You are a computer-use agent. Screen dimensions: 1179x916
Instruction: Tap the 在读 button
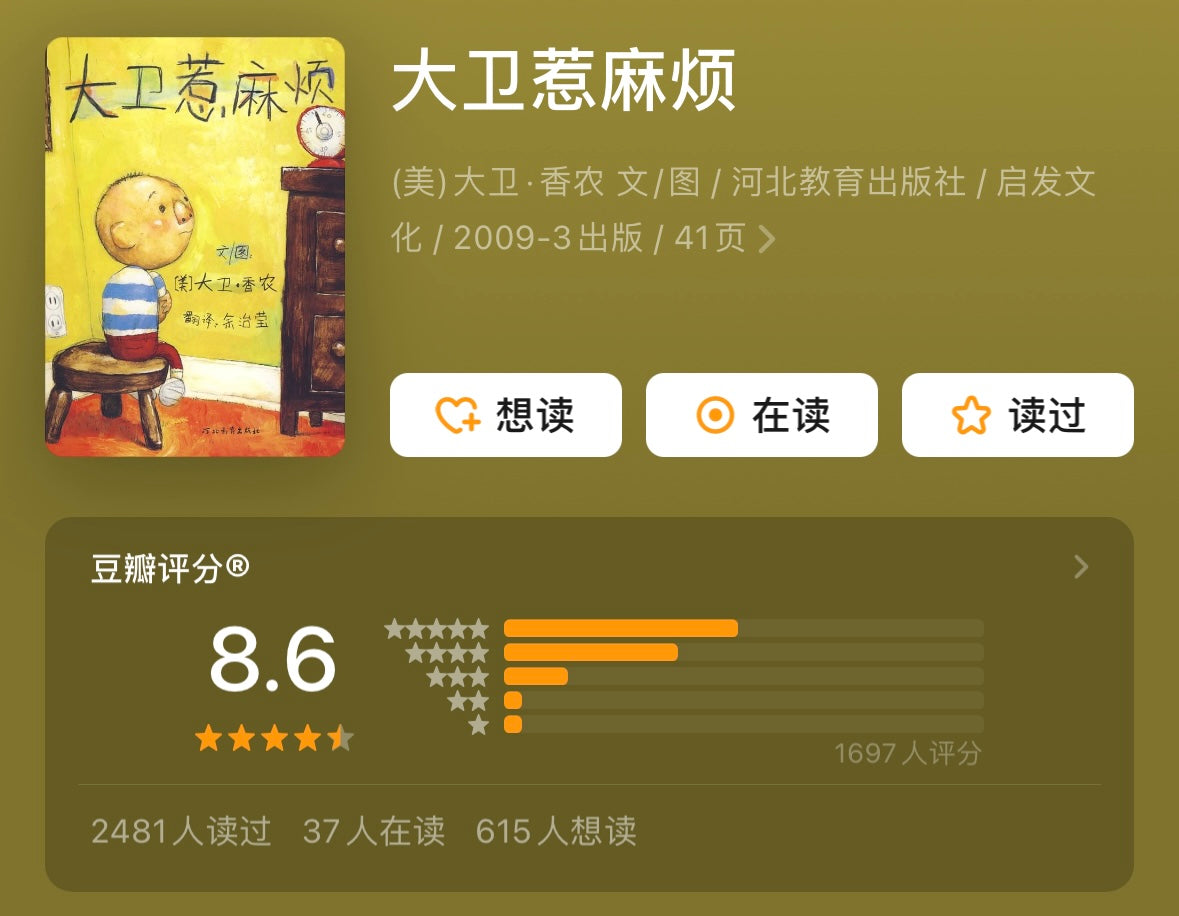click(x=761, y=415)
